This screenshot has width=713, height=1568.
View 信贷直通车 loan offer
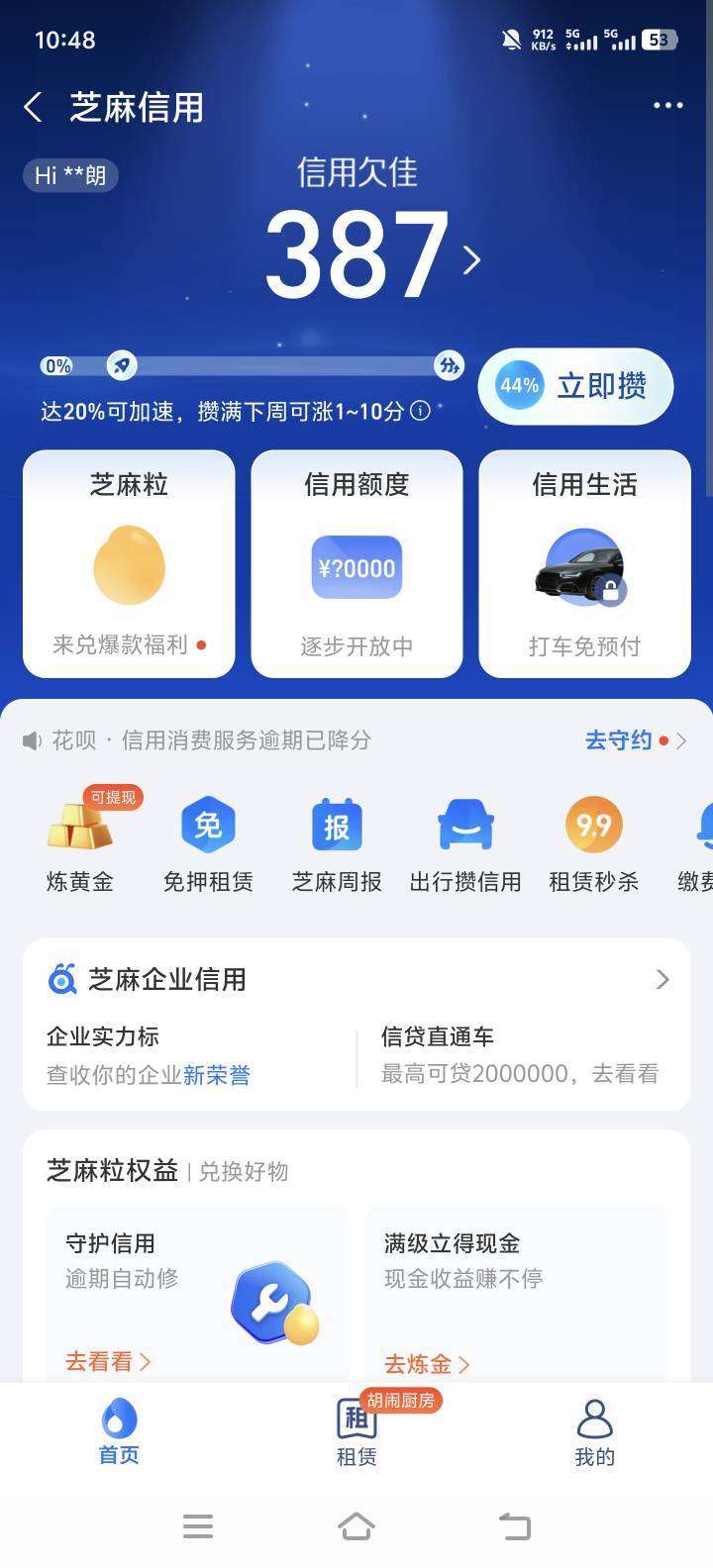(520, 1055)
